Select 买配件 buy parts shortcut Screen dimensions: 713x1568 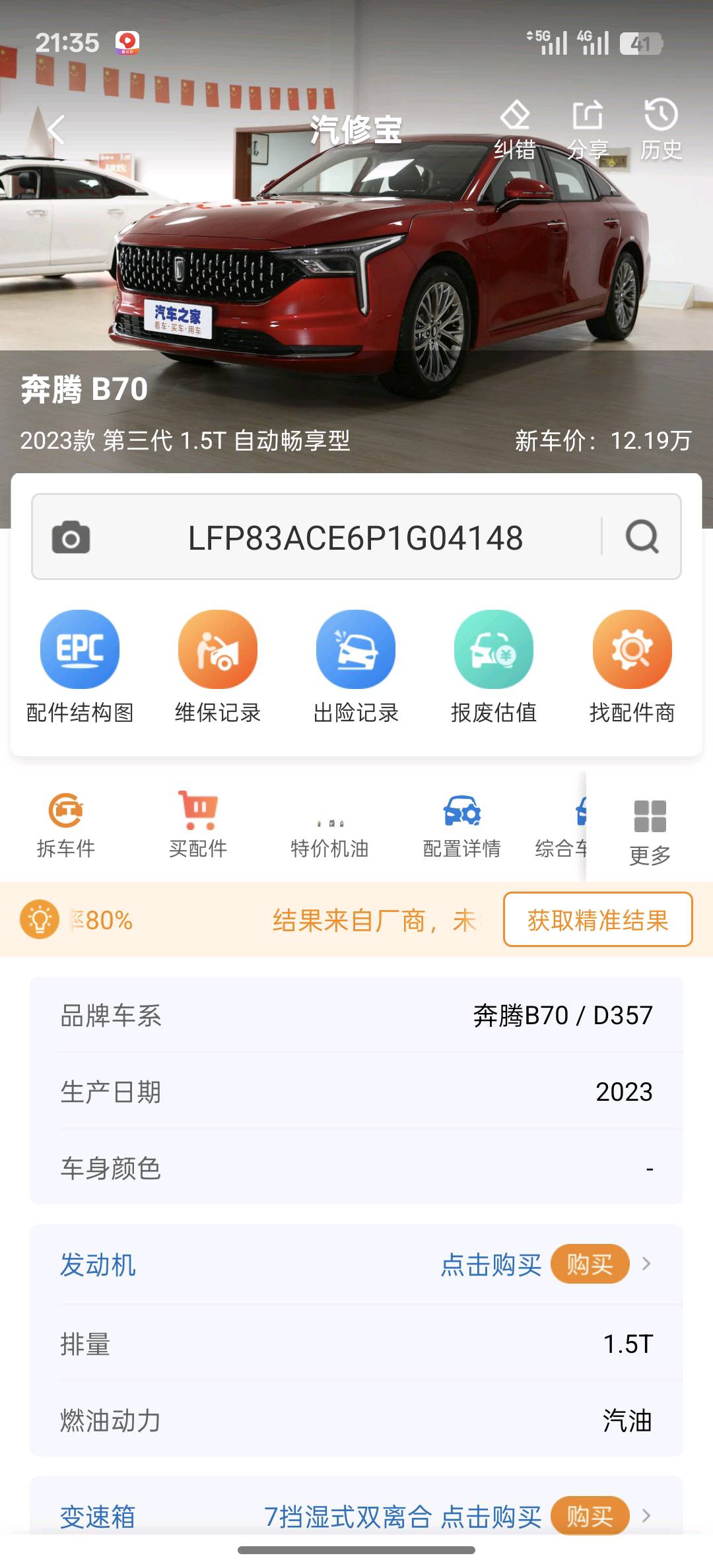pos(198,825)
